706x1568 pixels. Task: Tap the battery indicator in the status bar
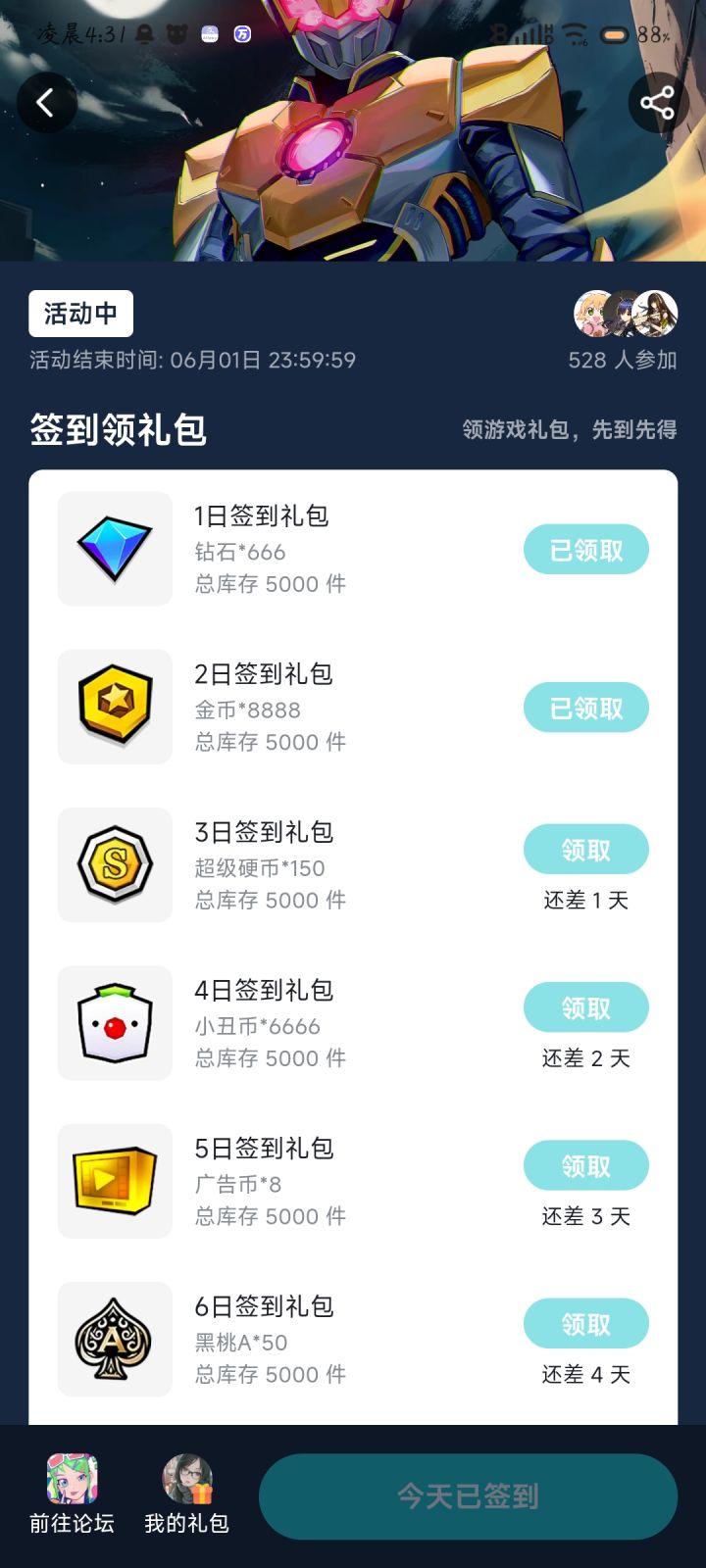616,32
